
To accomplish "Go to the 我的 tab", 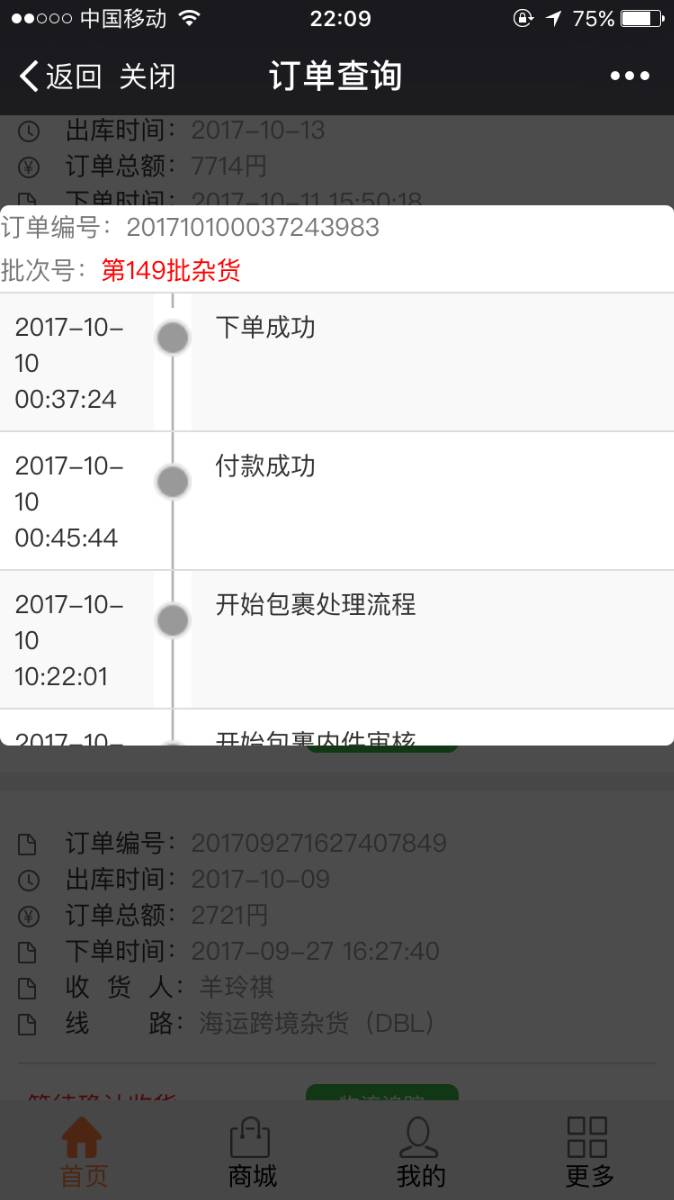I will click(420, 1151).
